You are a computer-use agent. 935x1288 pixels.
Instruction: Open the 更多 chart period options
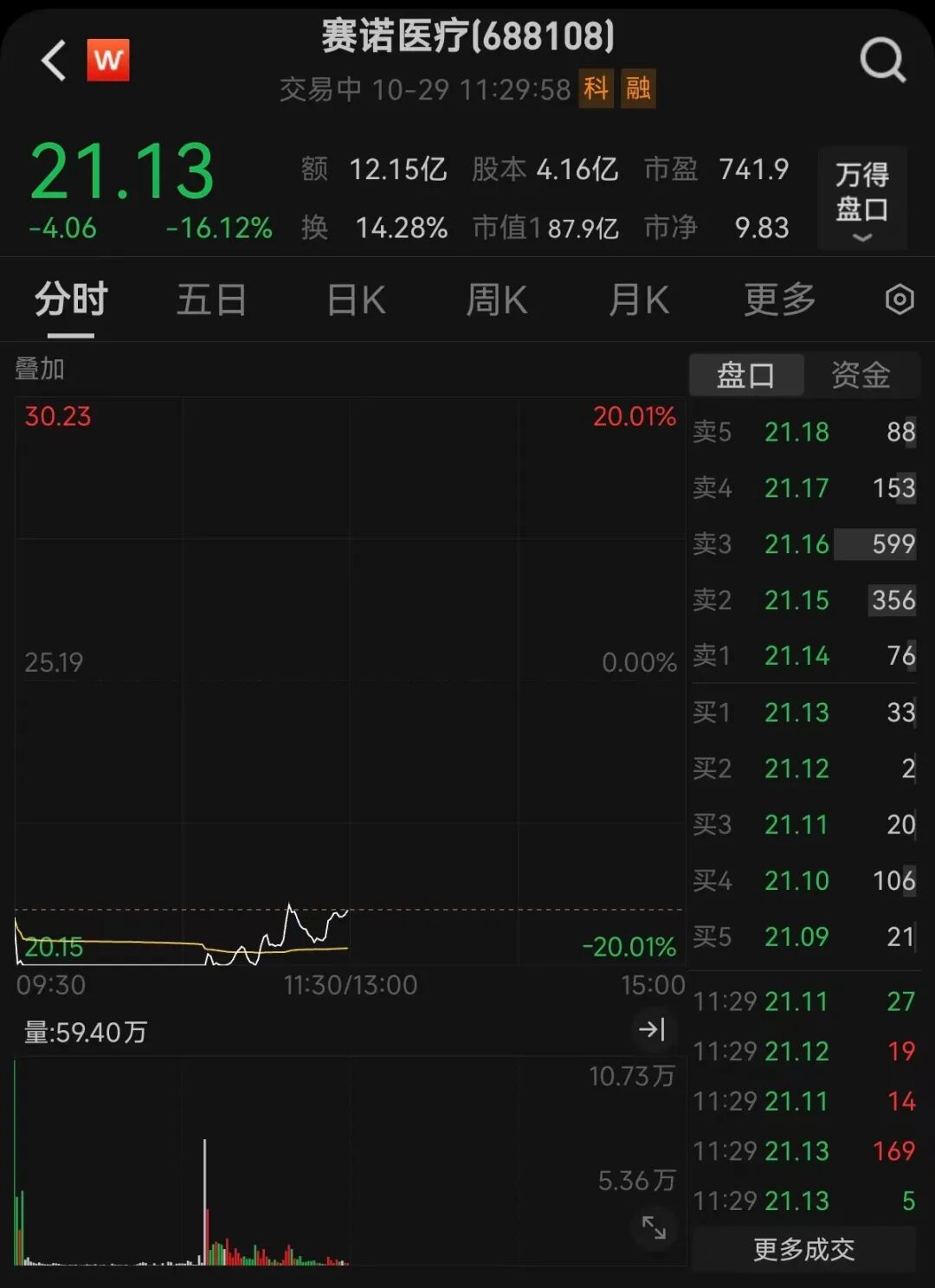pyautogui.click(x=780, y=300)
